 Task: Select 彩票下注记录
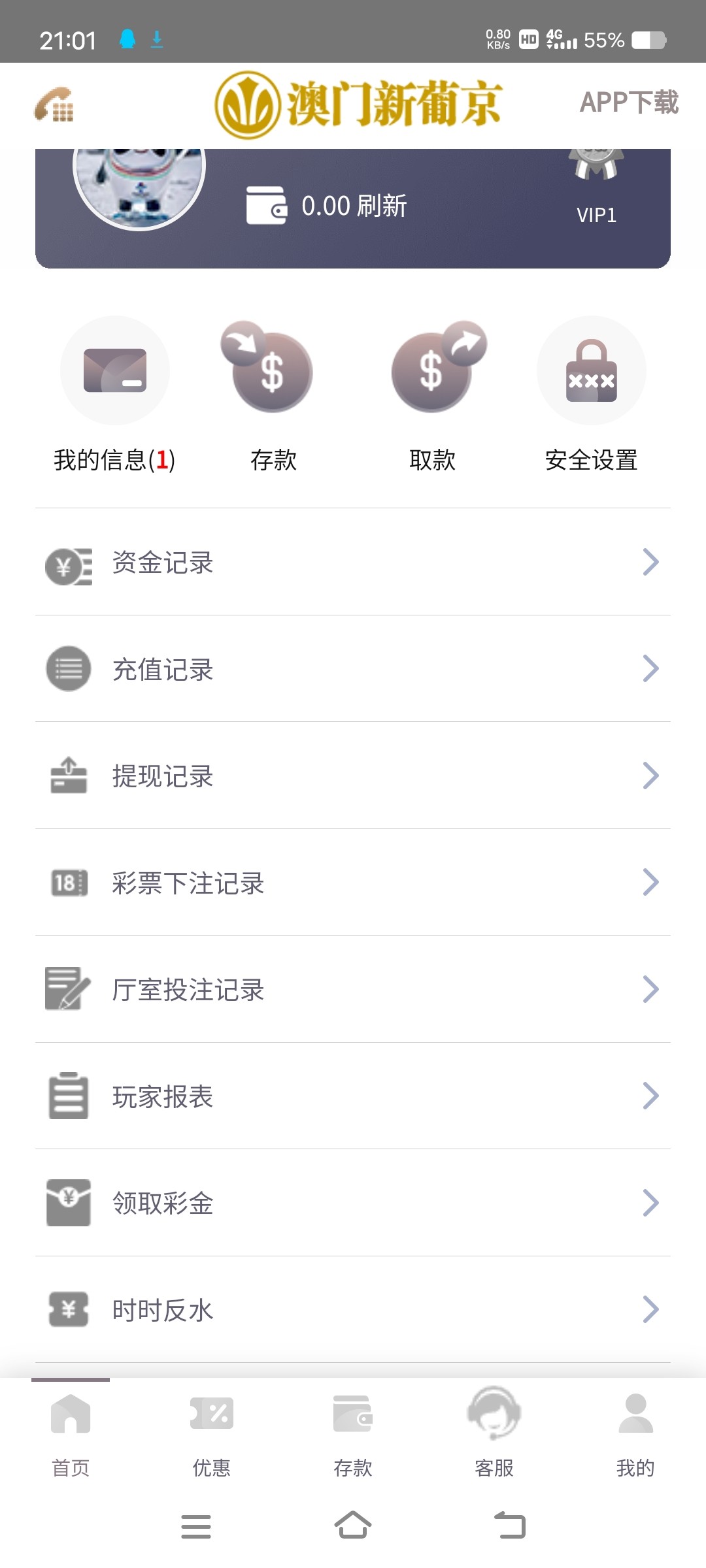[x=353, y=883]
